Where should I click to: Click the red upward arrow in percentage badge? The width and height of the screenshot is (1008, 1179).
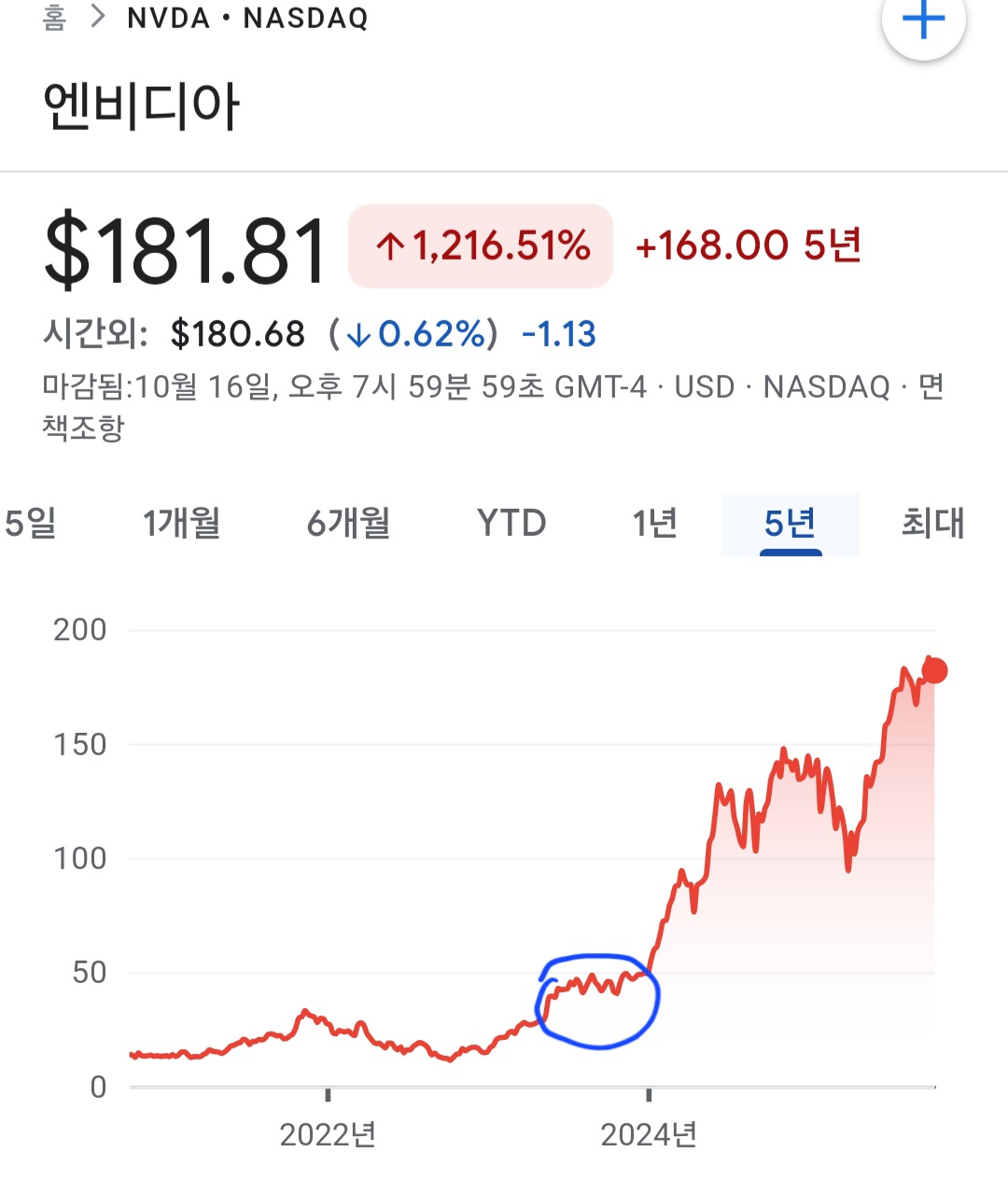(390, 246)
